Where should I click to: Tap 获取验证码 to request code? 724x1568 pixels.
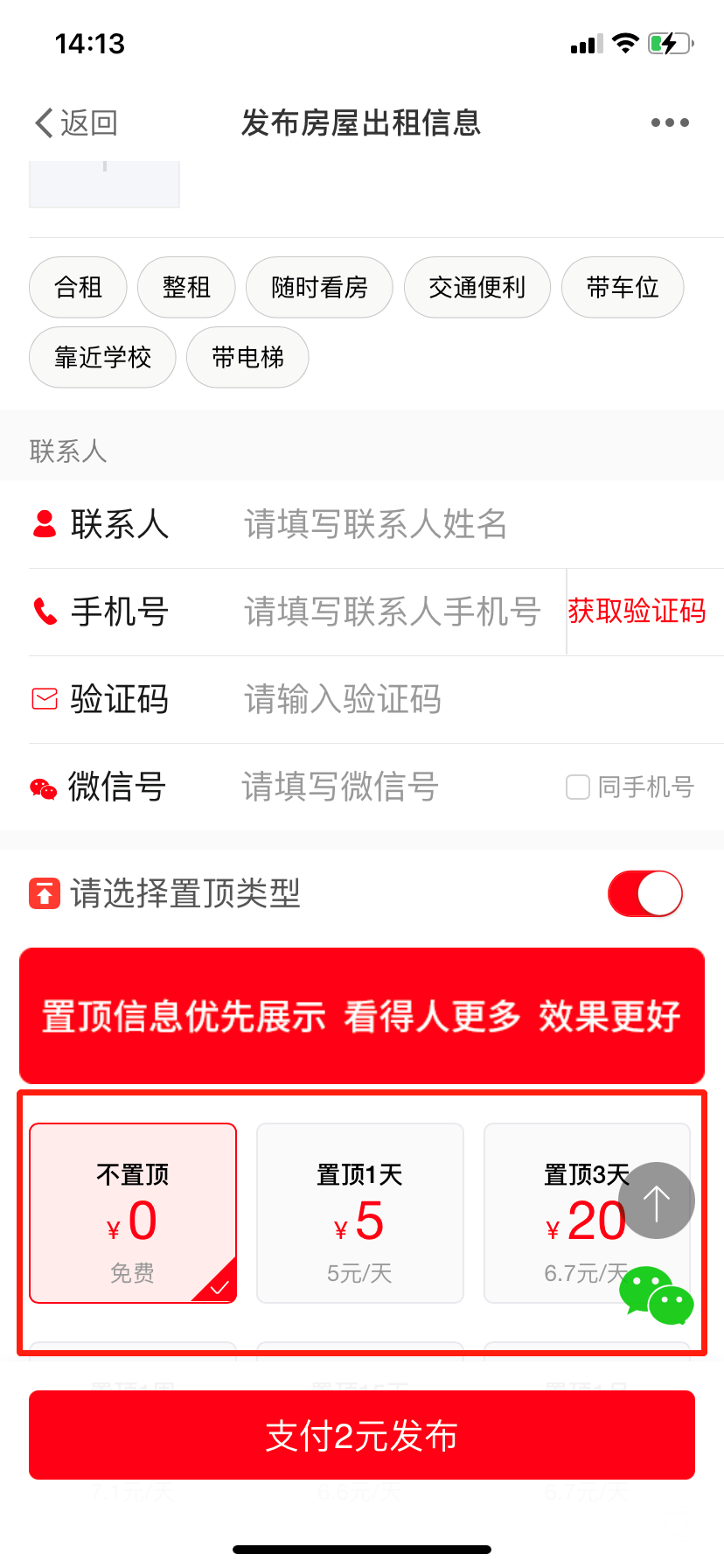click(637, 612)
